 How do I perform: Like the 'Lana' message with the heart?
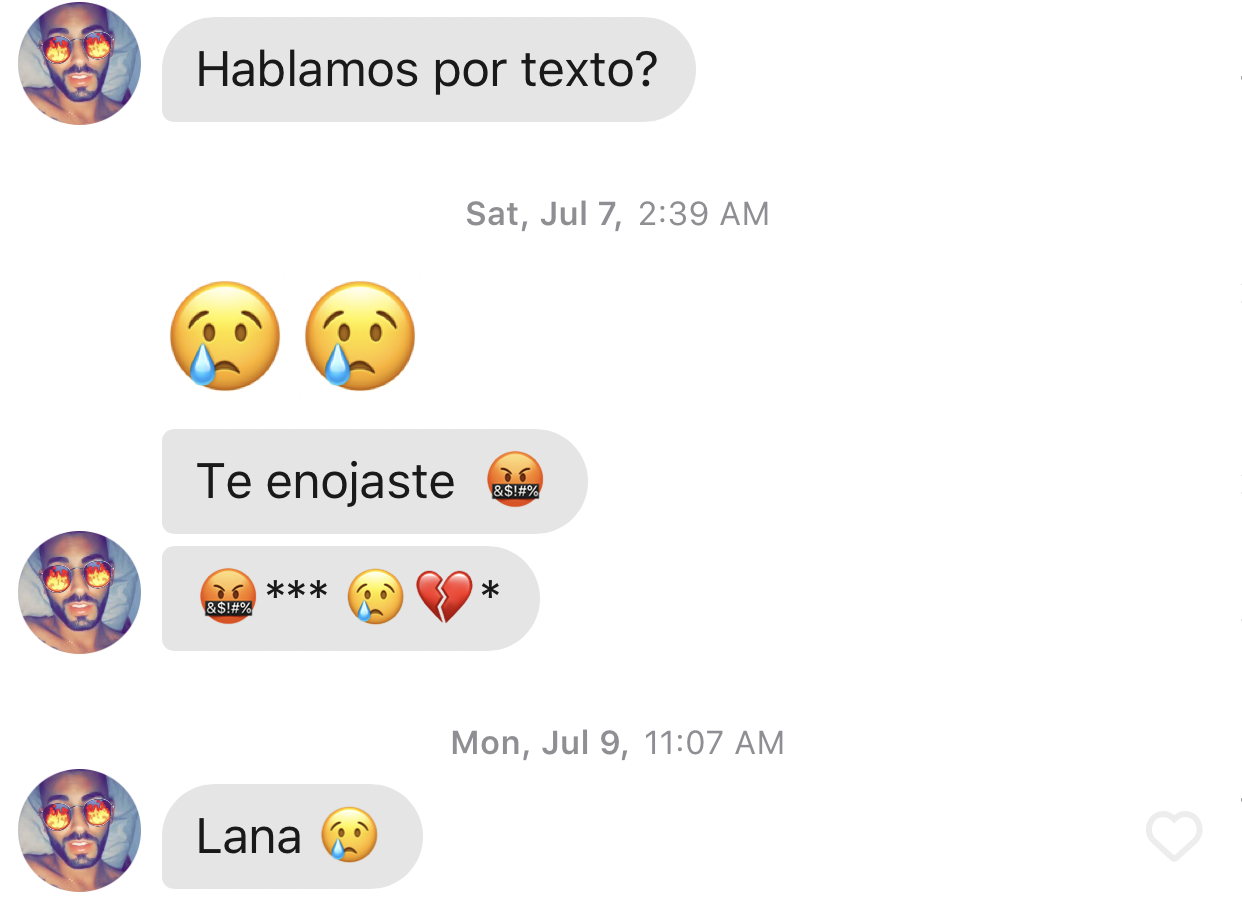[1173, 836]
